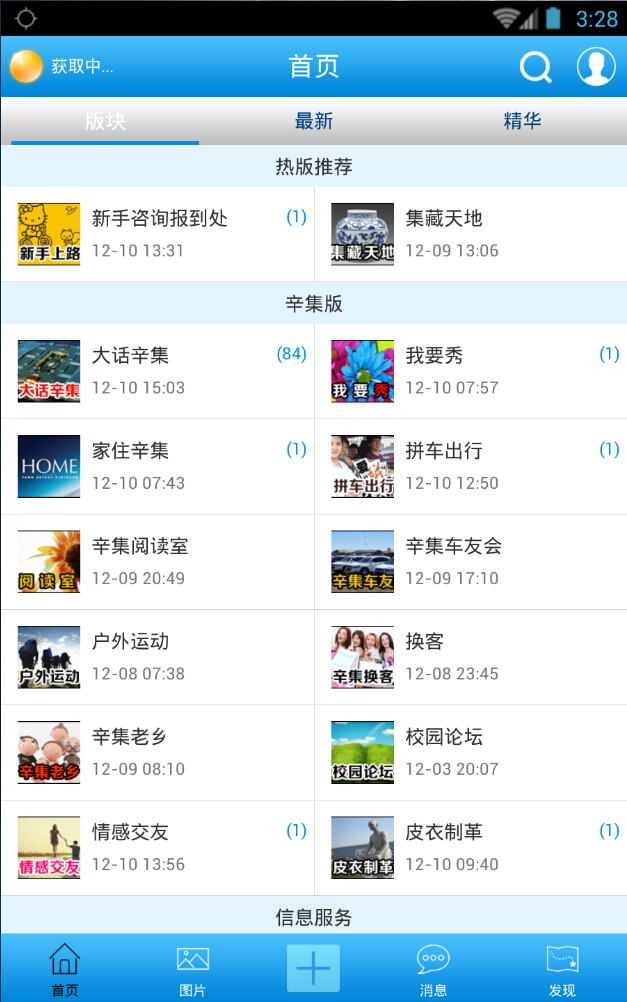Open the 家住辛集 board
Viewport: 627px width, 1002px height.
(158, 466)
